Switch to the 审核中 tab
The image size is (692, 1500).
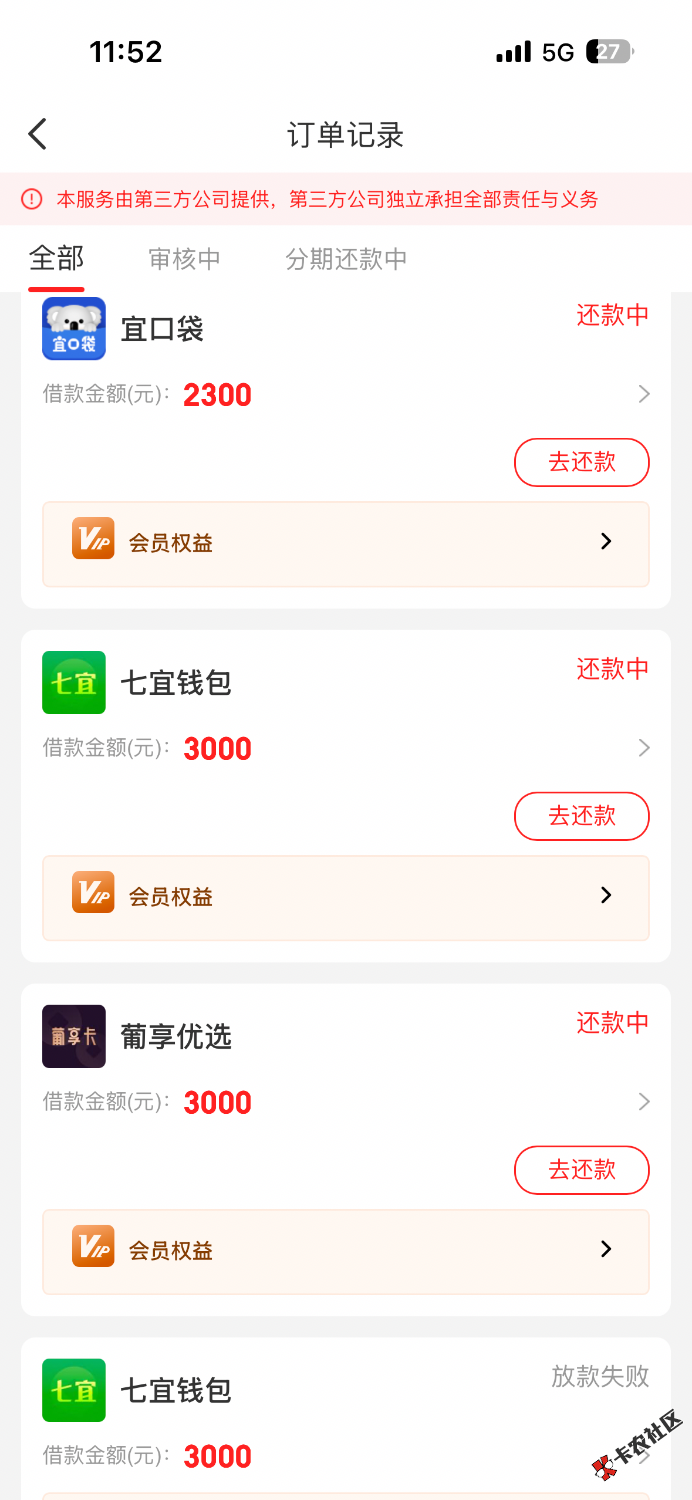(x=184, y=259)
